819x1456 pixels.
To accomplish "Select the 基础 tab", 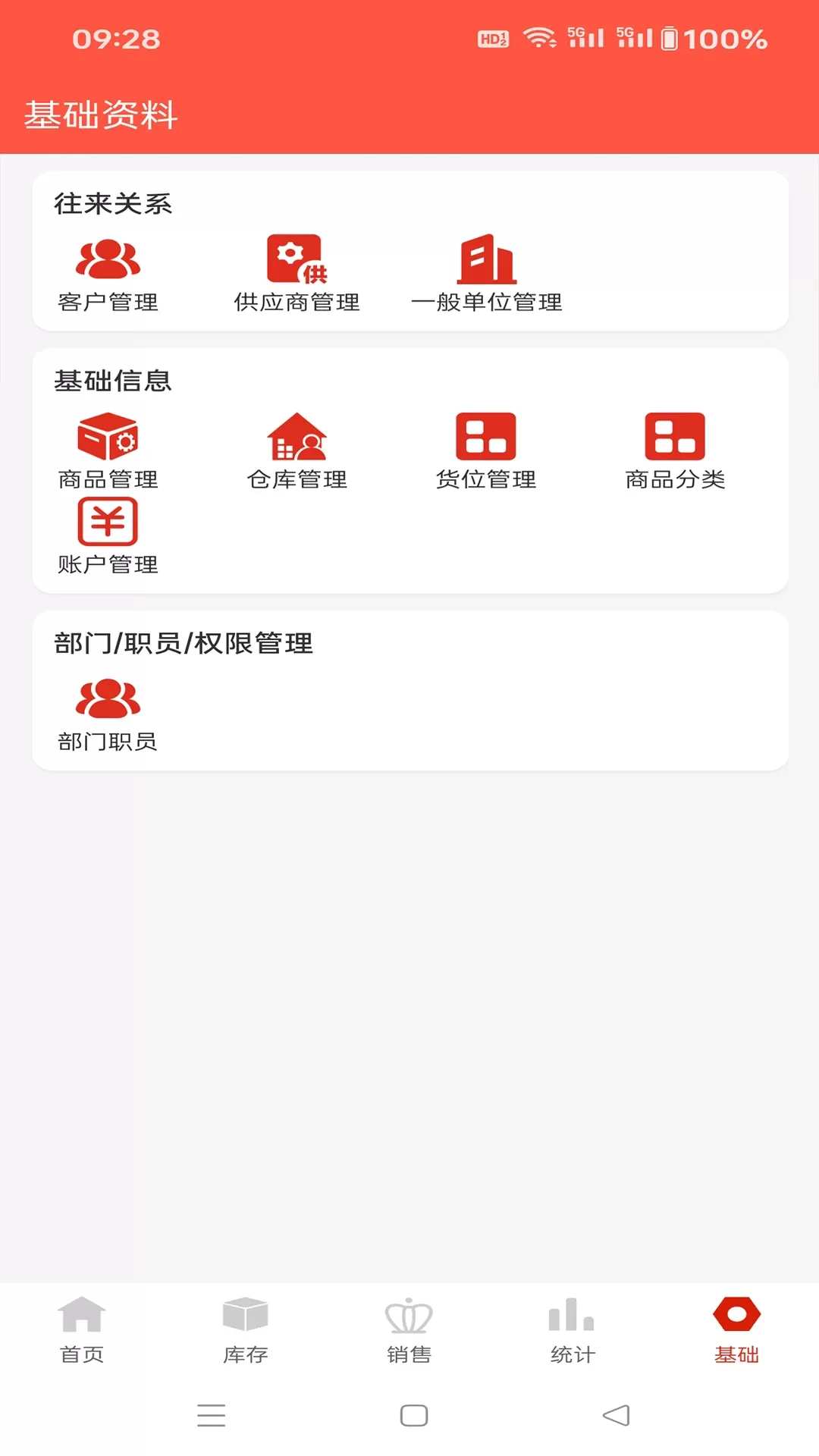I will click(737, 1330).
